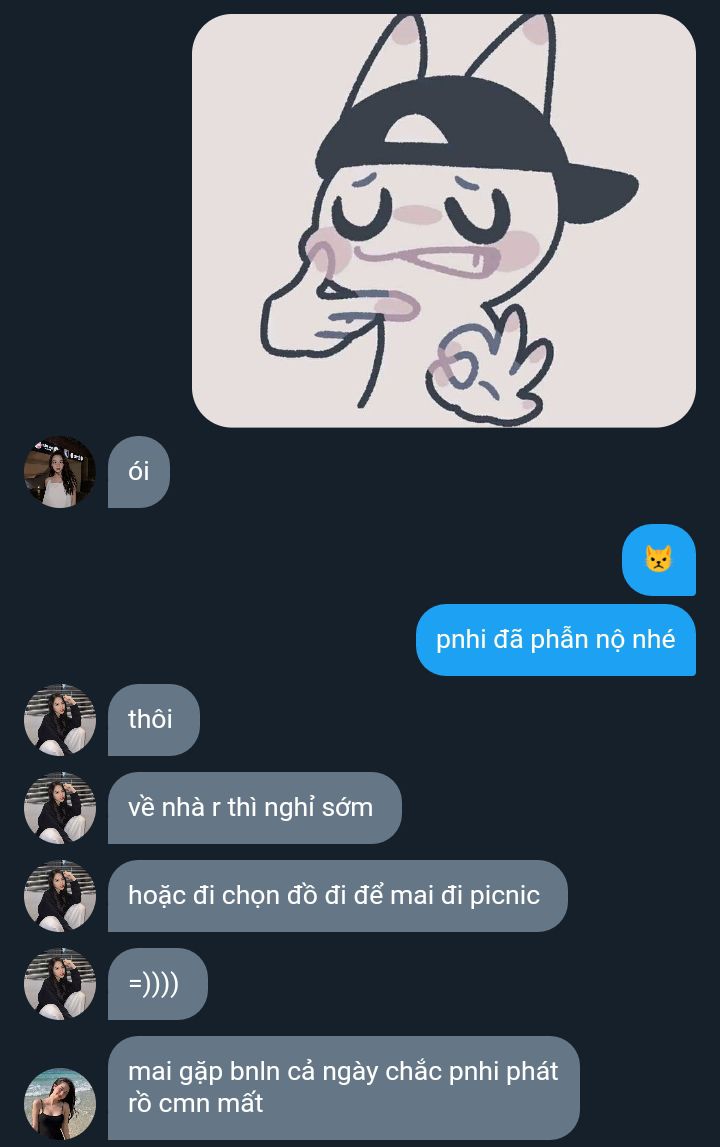
Task: Open the cartoon cat sticker image
Action: tap(443, 221)
